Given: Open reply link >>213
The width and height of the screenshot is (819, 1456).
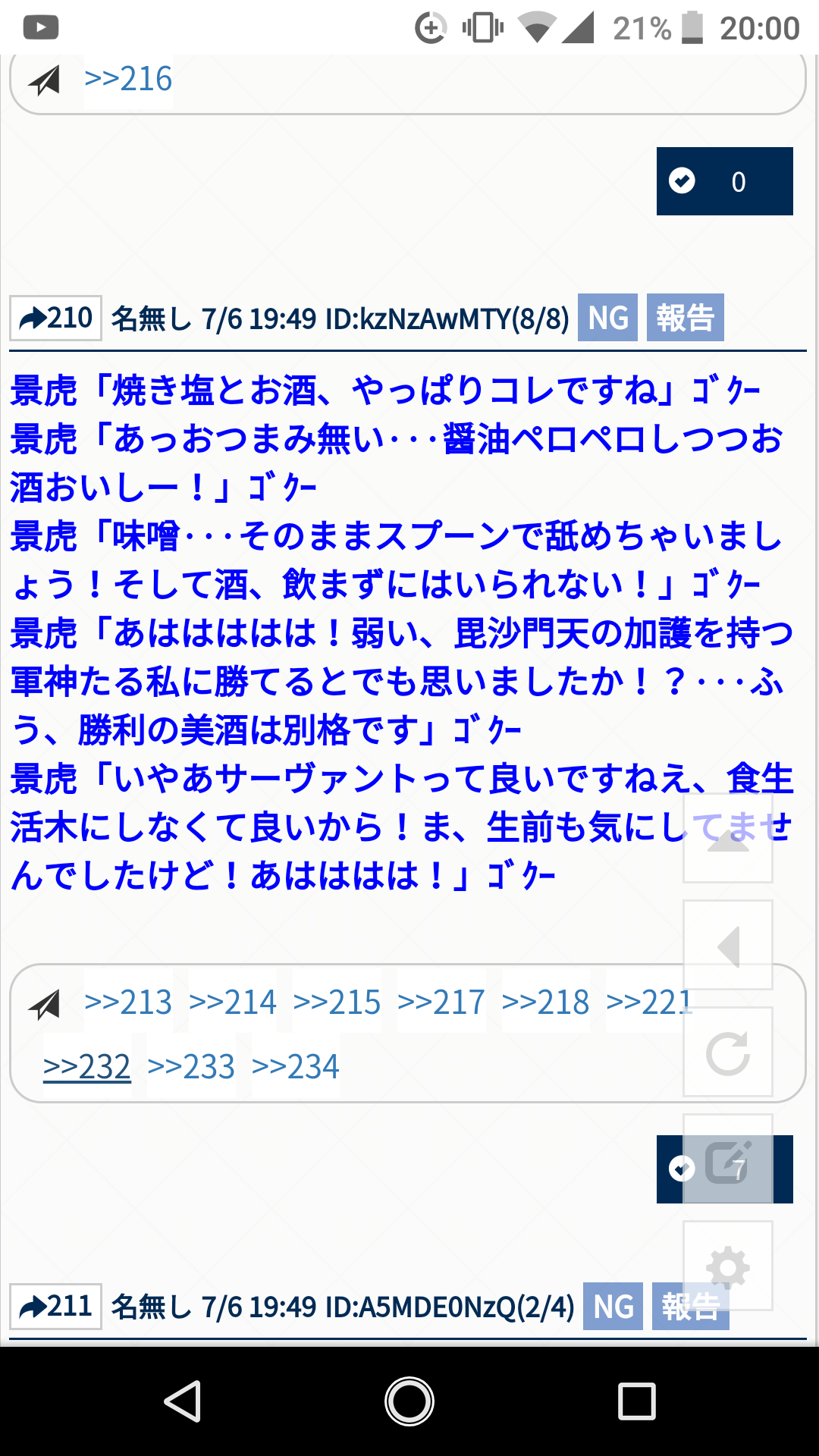Looking at the screenshot, I should pos(128,1003).
